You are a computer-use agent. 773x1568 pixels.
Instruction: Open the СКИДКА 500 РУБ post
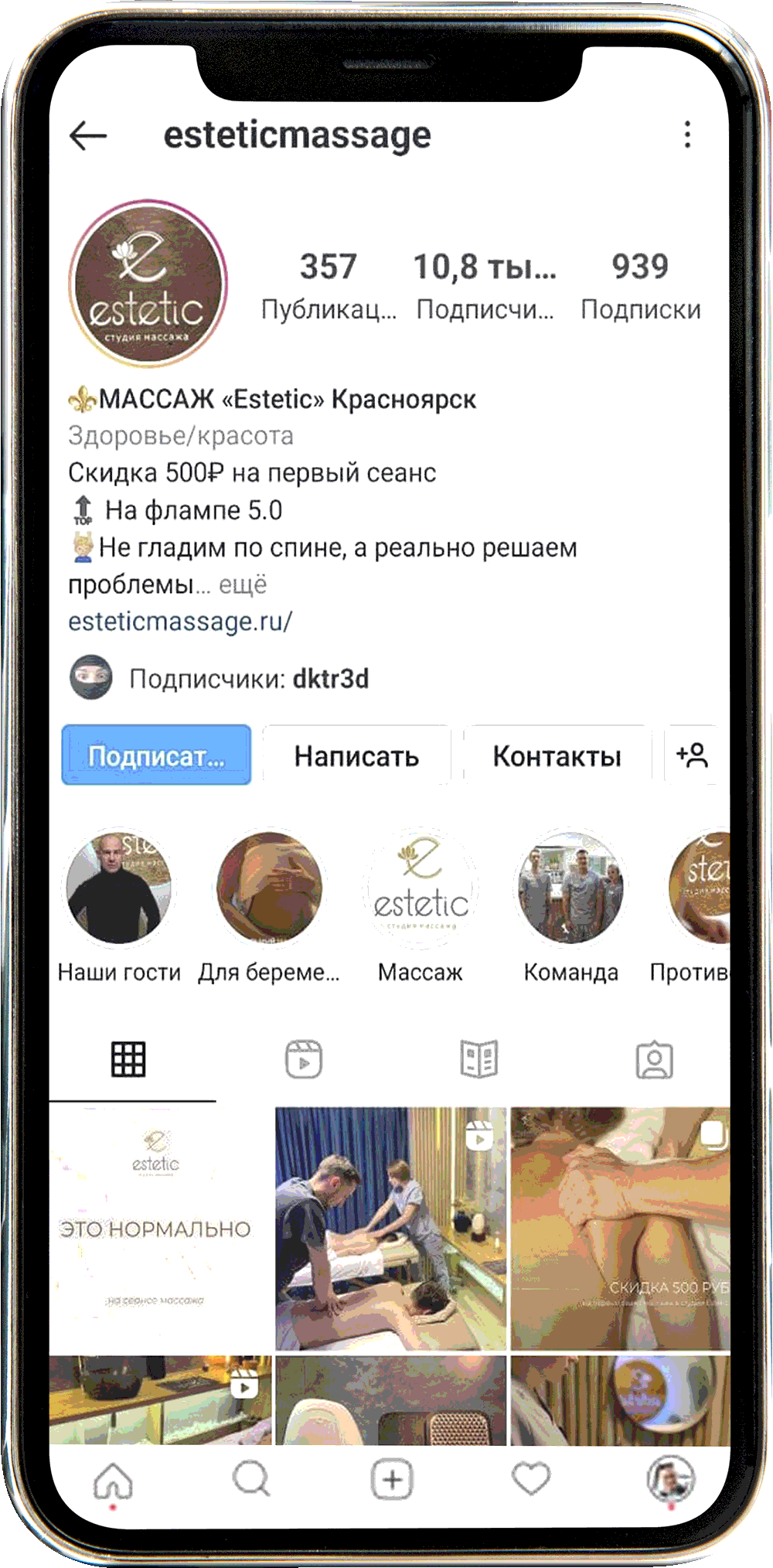pos(621,1229)
